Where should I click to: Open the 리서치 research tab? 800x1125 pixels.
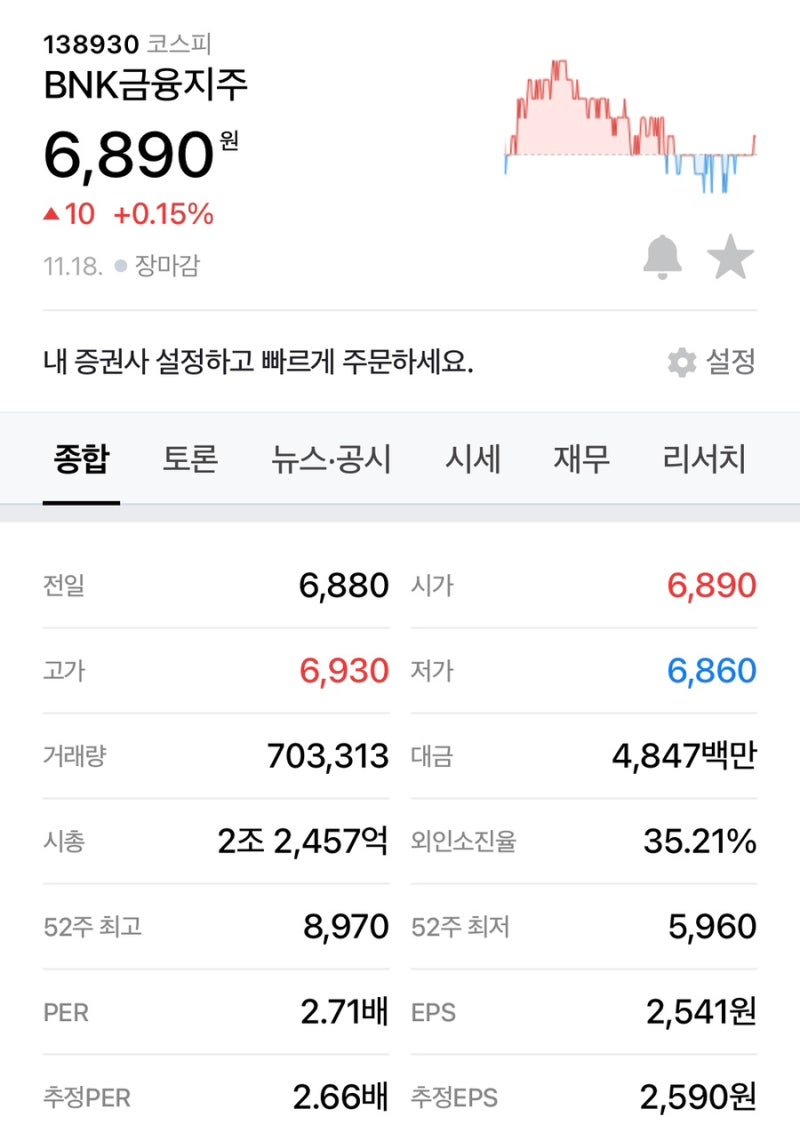point(706,458)
